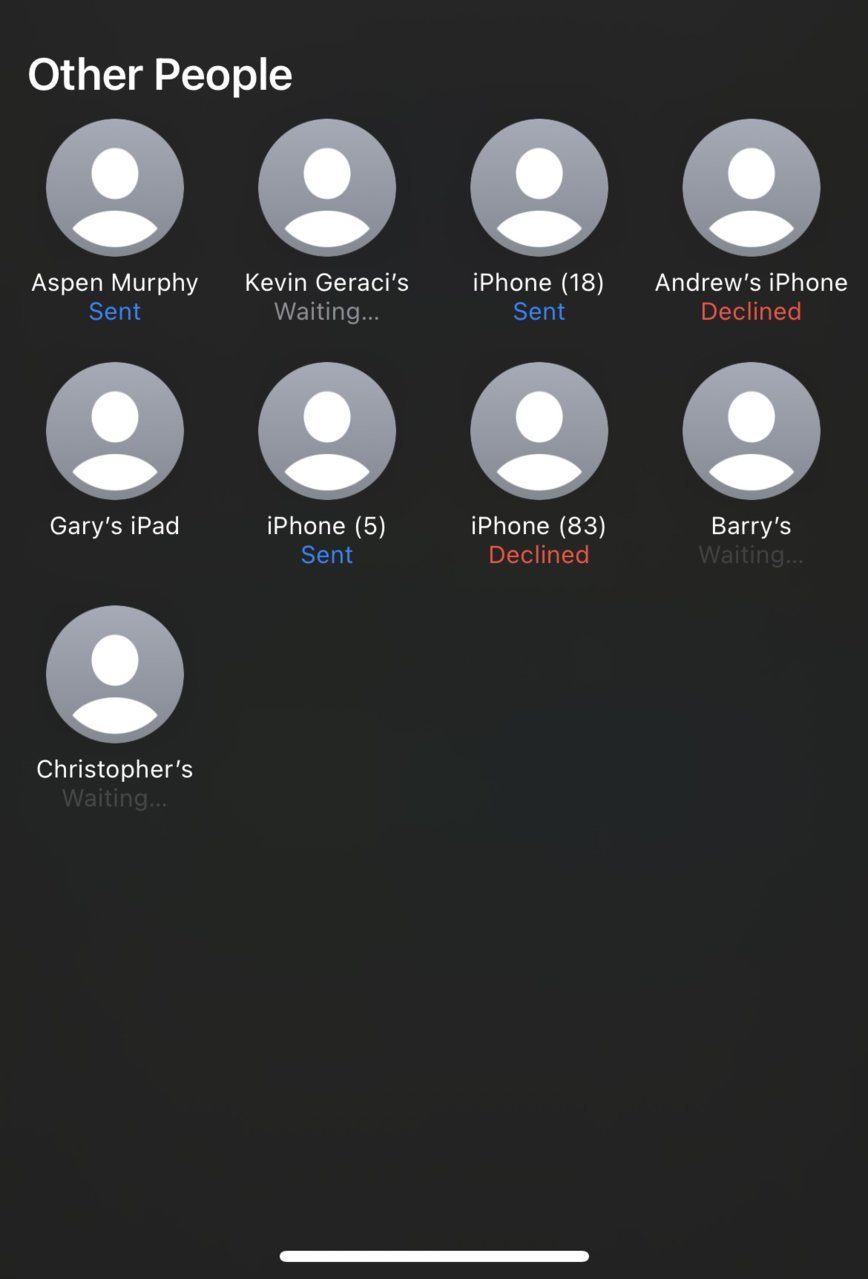
Task: Select Andrew's iPhone to resend
Action: (751, 188)
